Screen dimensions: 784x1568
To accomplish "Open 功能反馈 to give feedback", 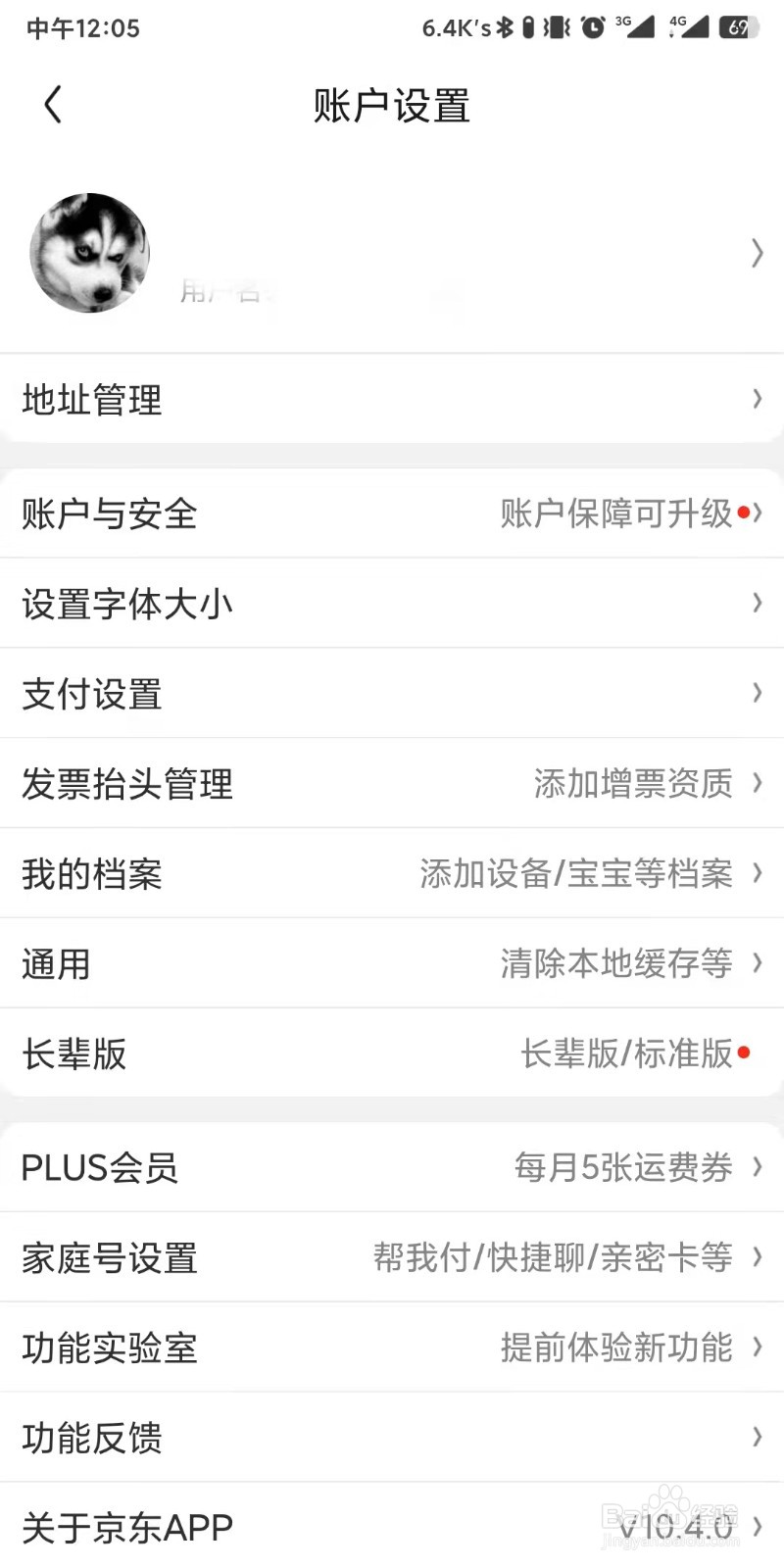I will coord(92,1438).
